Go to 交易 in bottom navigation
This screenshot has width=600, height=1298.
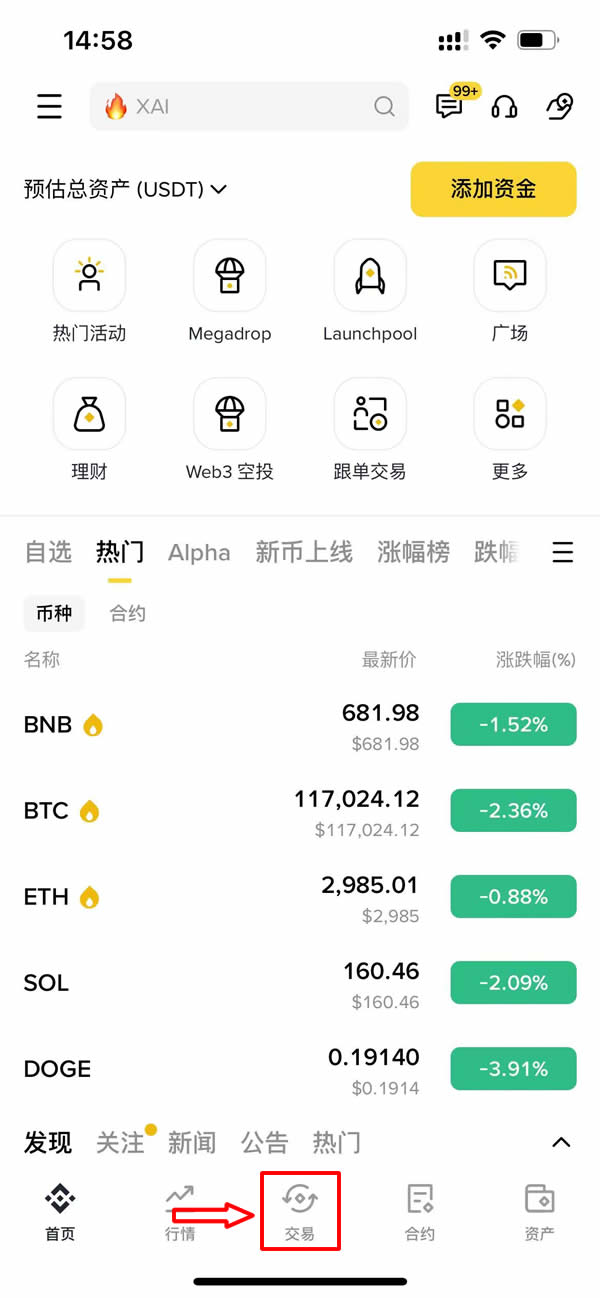[300, 1211]
